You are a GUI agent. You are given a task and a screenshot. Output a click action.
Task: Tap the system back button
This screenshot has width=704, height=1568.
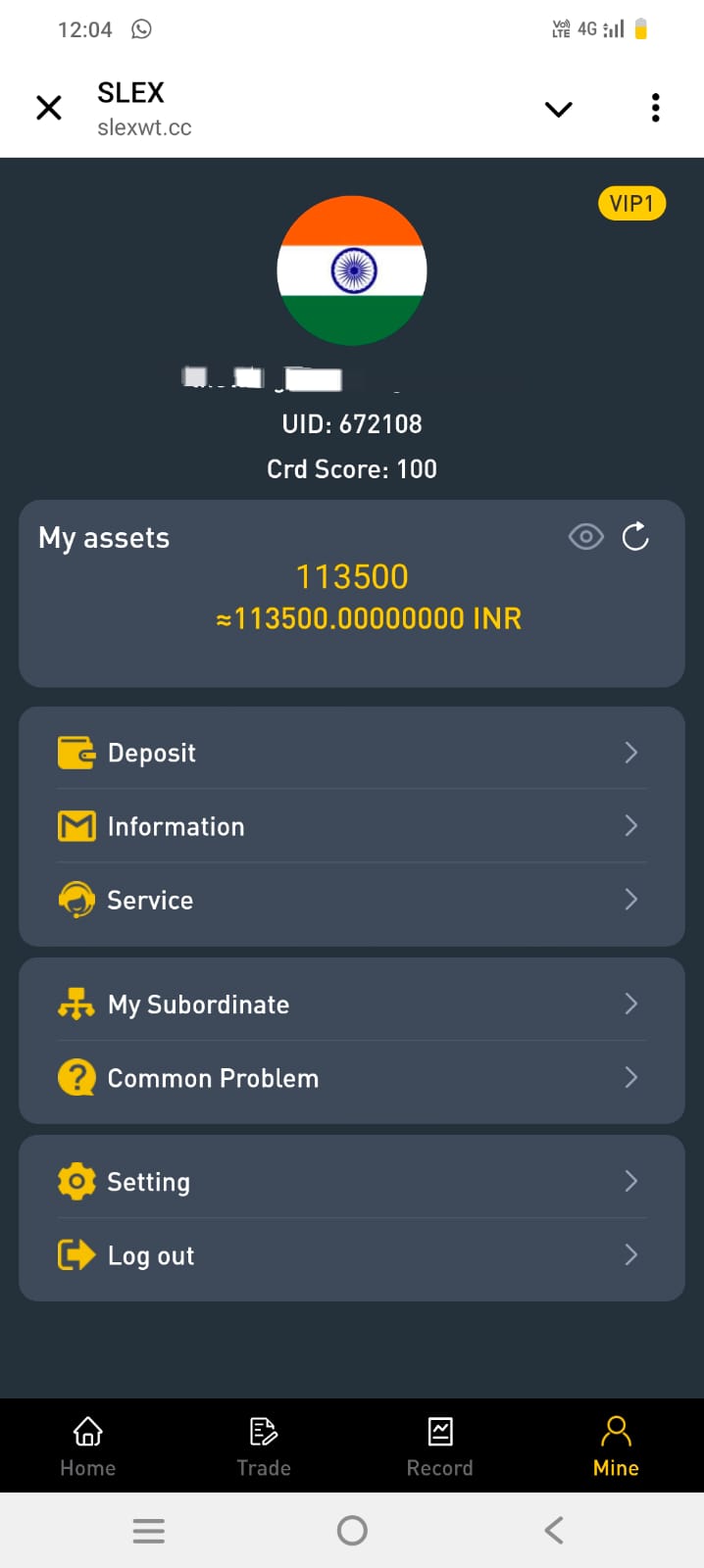click(554, 1530)
